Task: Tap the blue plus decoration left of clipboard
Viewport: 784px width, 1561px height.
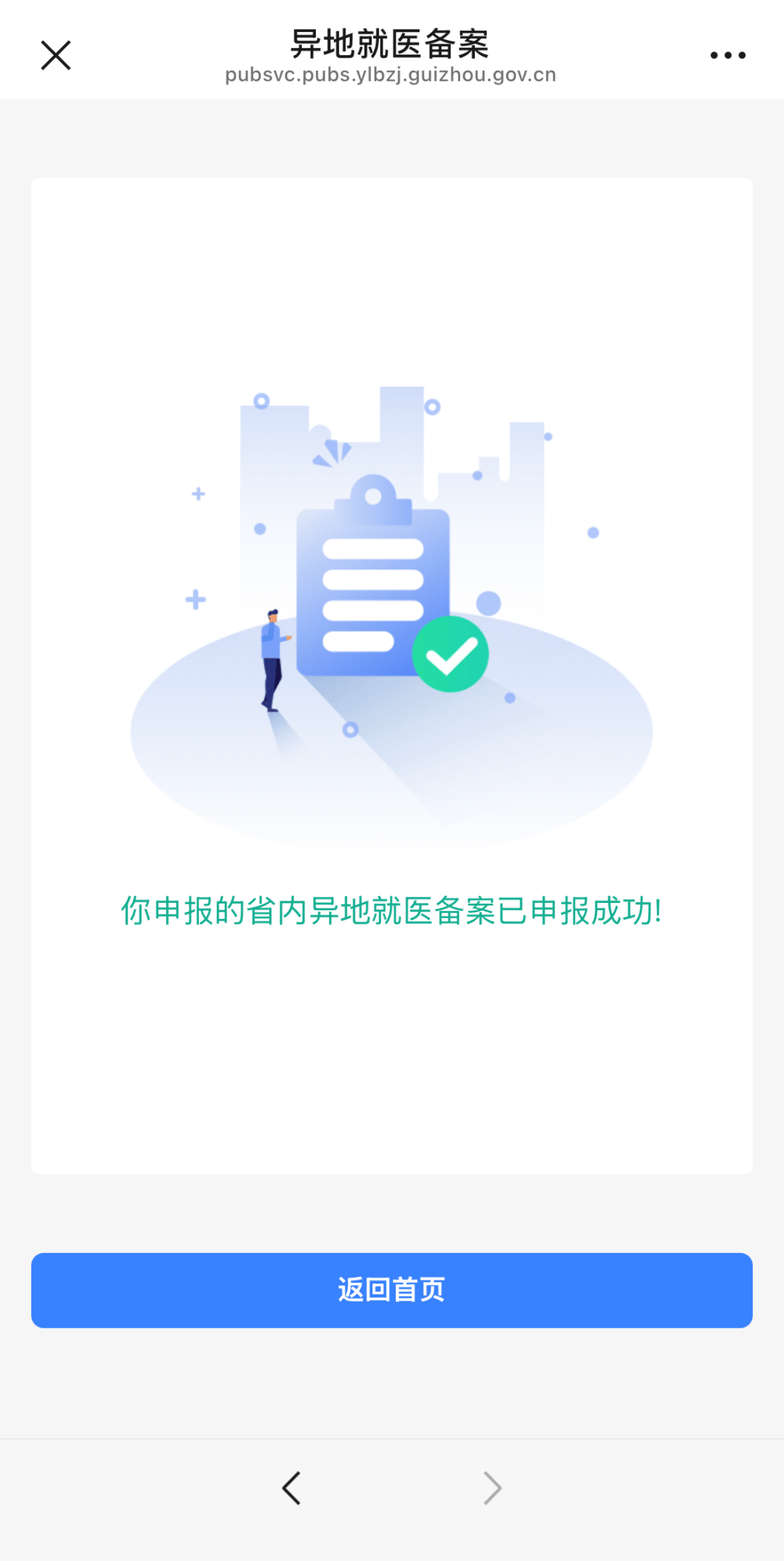Action: (195, 599)
